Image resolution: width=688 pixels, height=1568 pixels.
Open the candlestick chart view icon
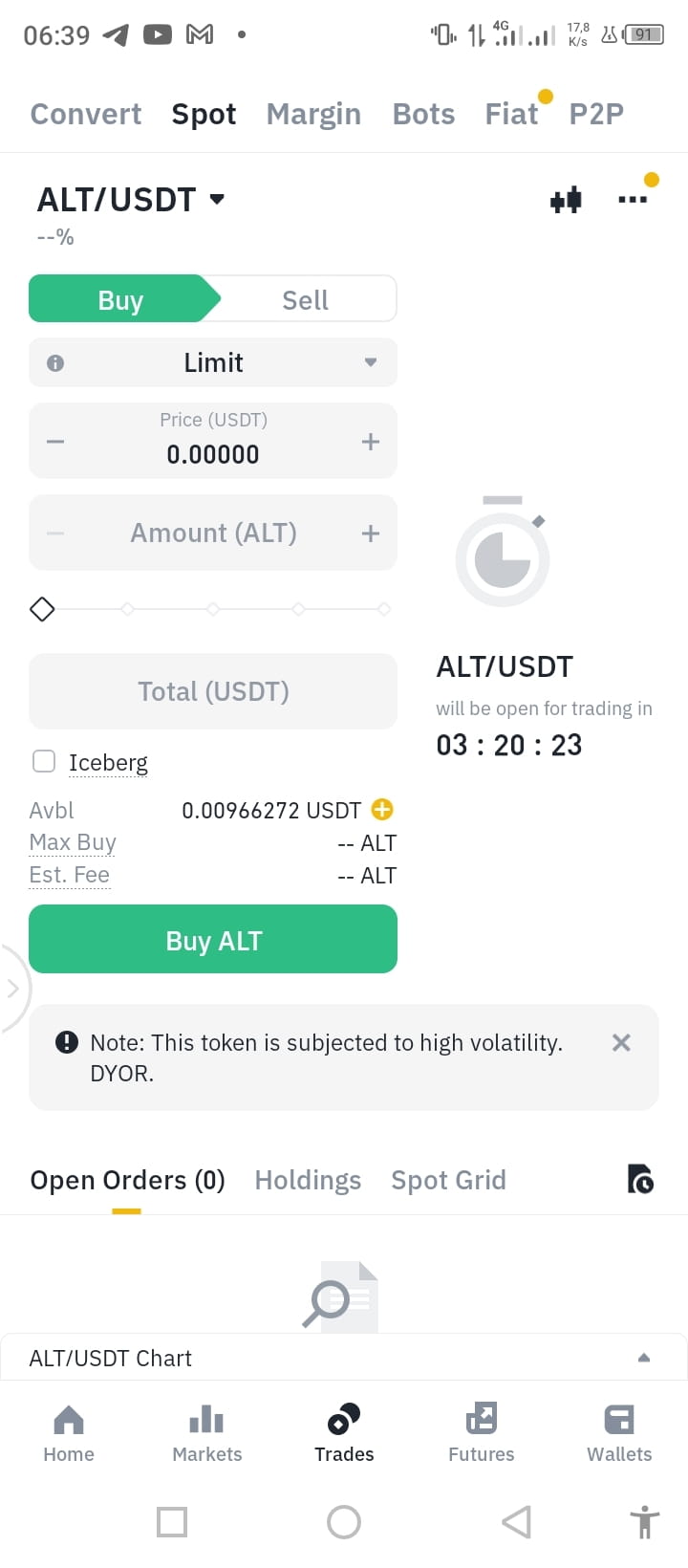coord(566,199)
